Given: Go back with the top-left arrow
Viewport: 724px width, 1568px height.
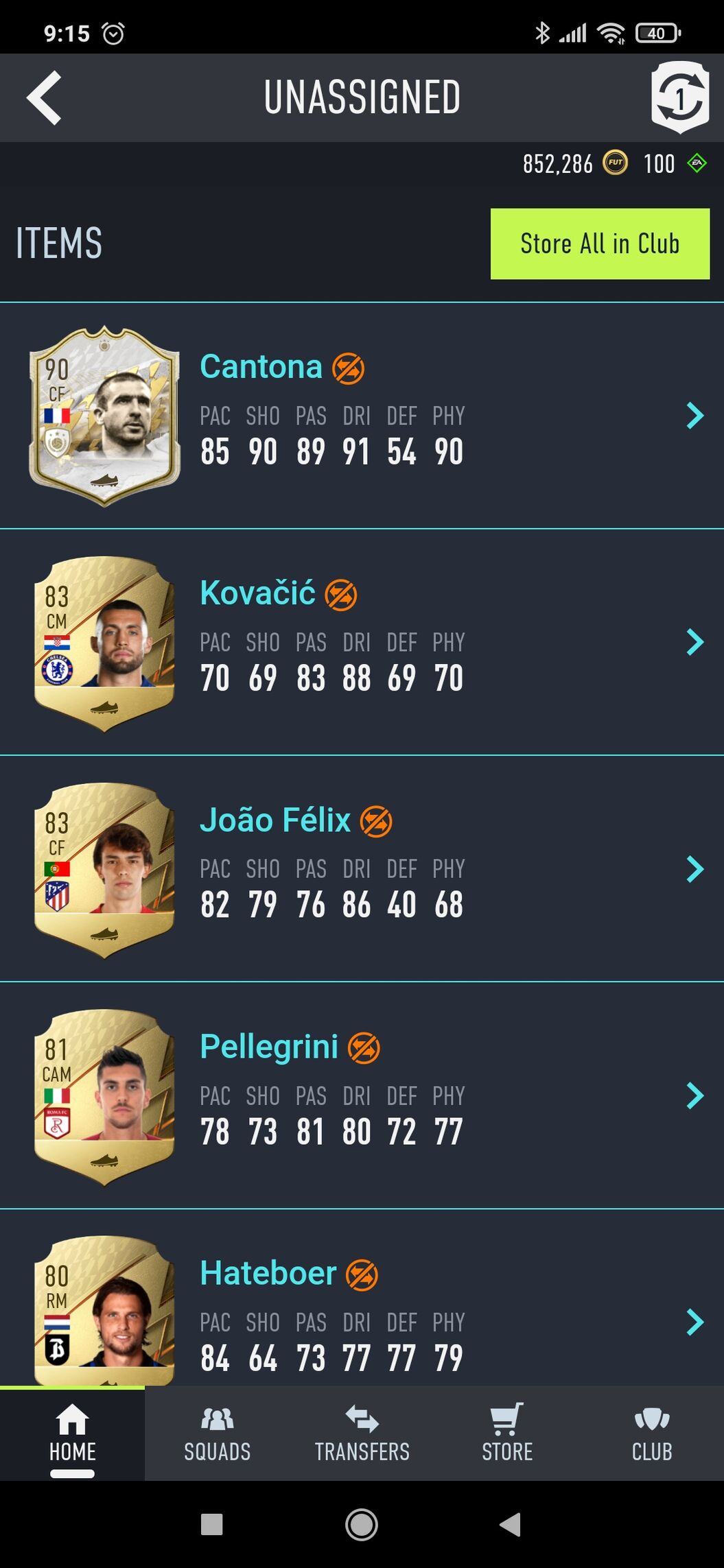Looking at the screenshot, I should [x=45, y=98].
